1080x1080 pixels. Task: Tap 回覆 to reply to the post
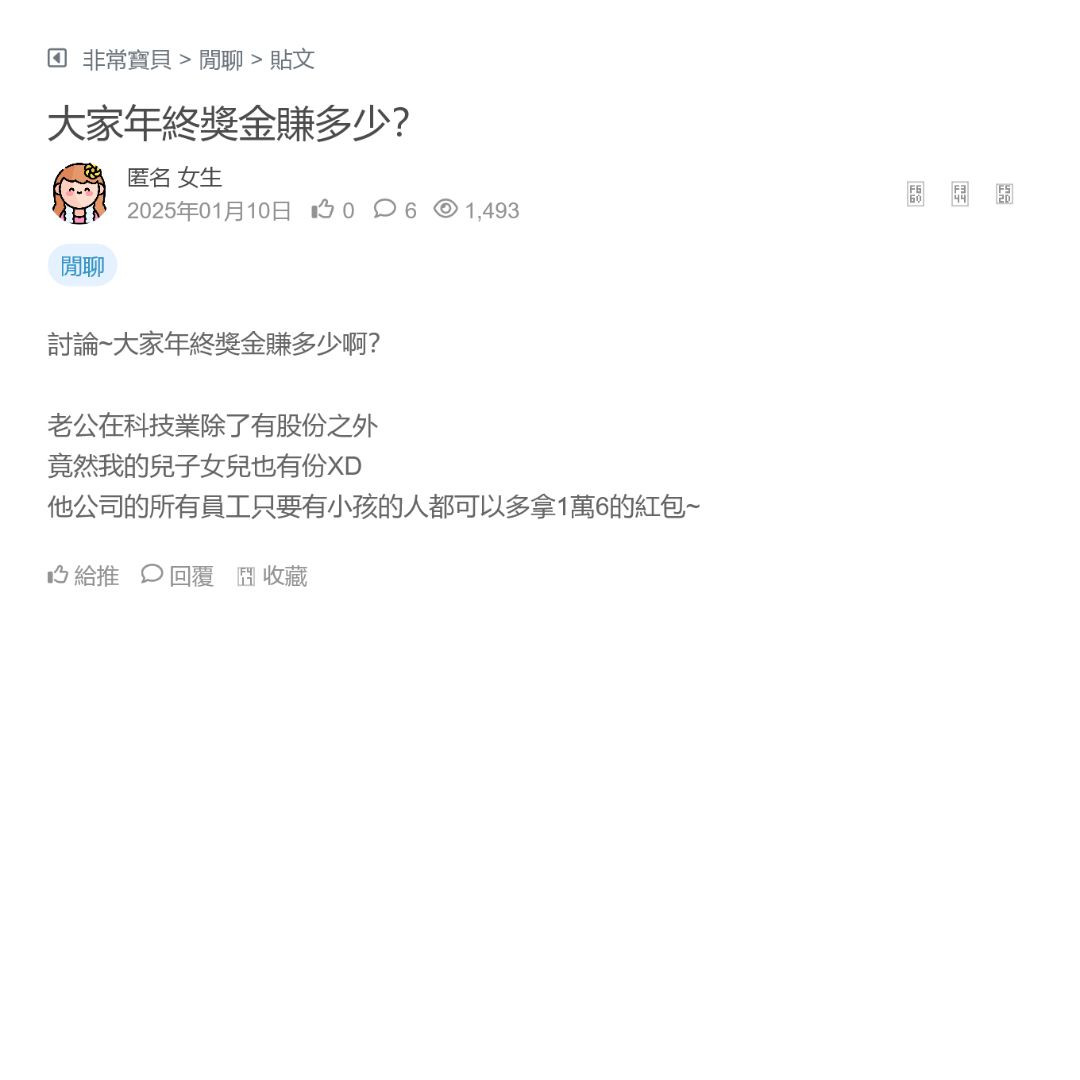[x=178, y=576]
